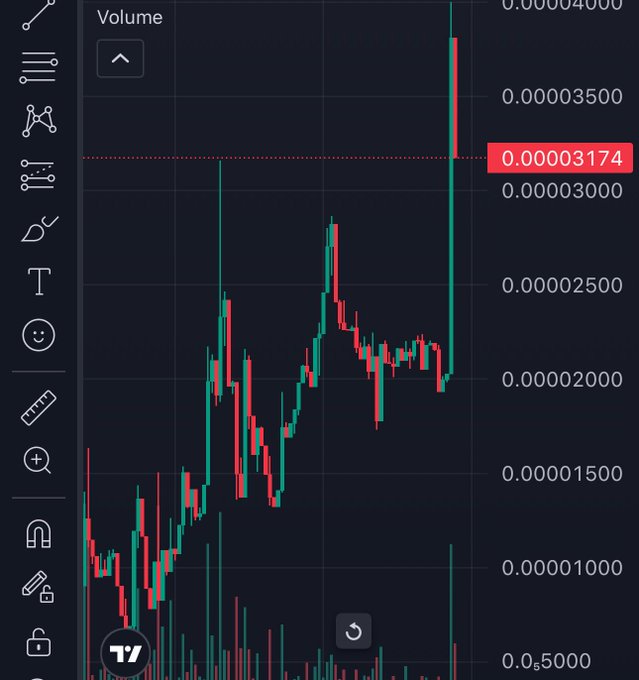The image size is (639, 680).
Task: Activate the ruler measure tool
Action: pyautogui.click(x=38, y=407)
